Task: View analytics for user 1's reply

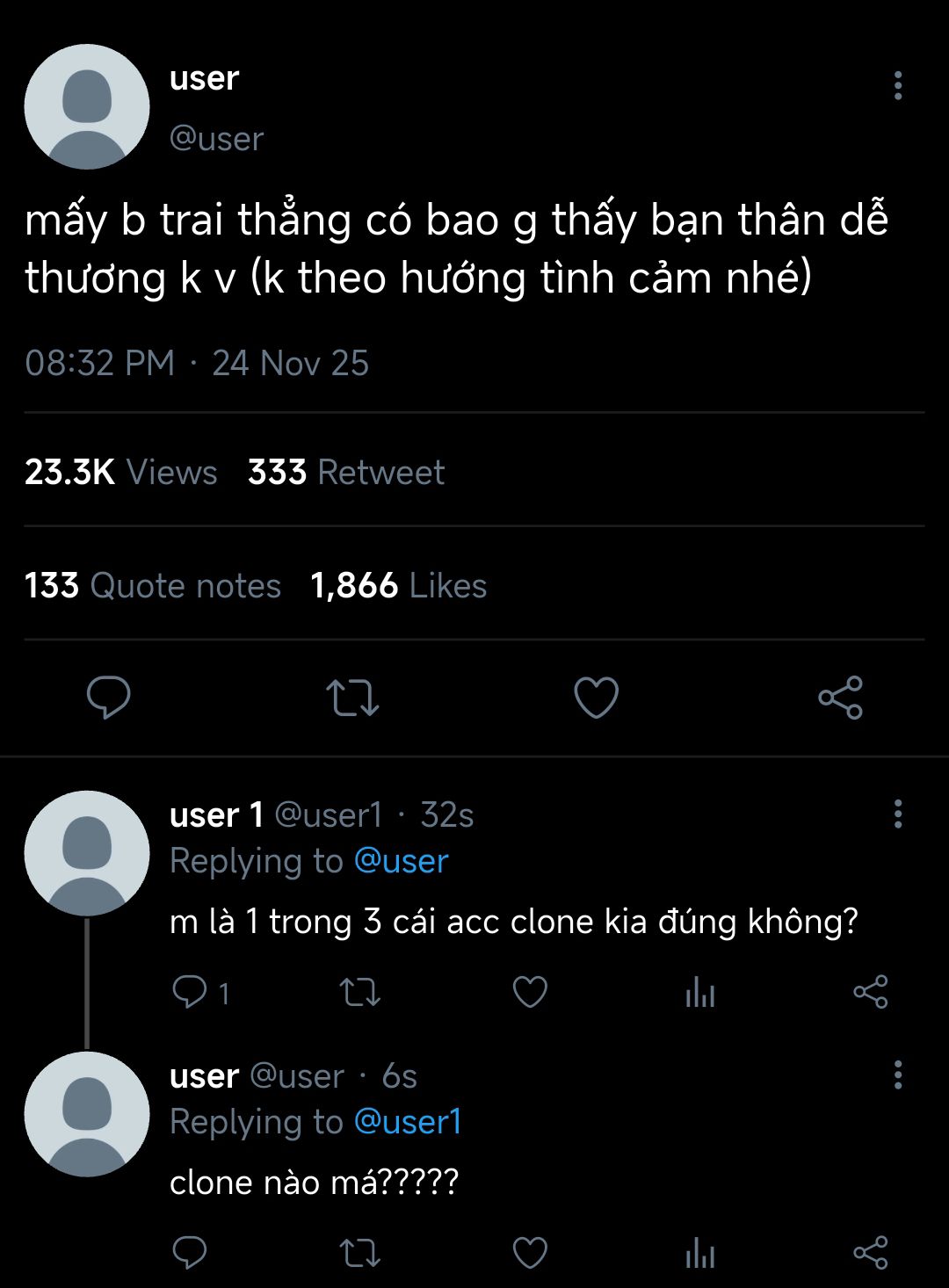Action: [x=700, y=994]
